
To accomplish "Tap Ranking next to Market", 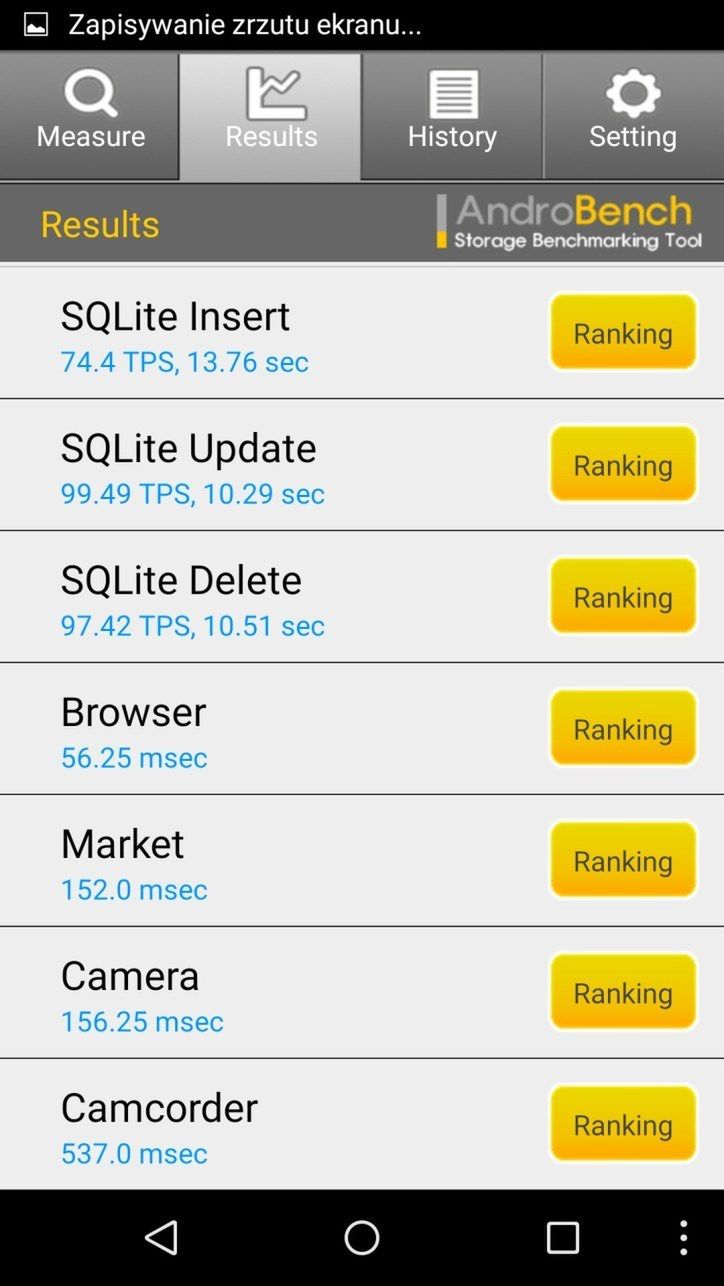I will pyautogui.click(x=622, y=860).
